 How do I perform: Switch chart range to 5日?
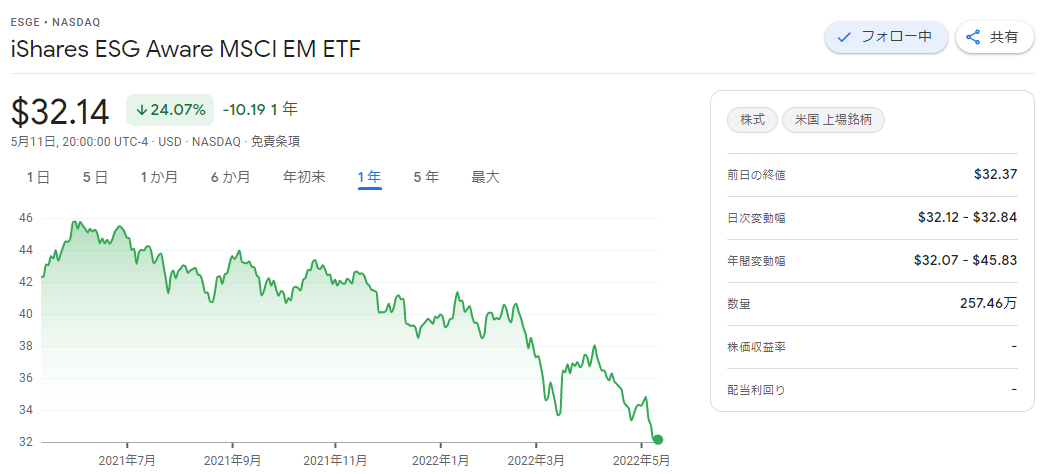click(95, 177)
